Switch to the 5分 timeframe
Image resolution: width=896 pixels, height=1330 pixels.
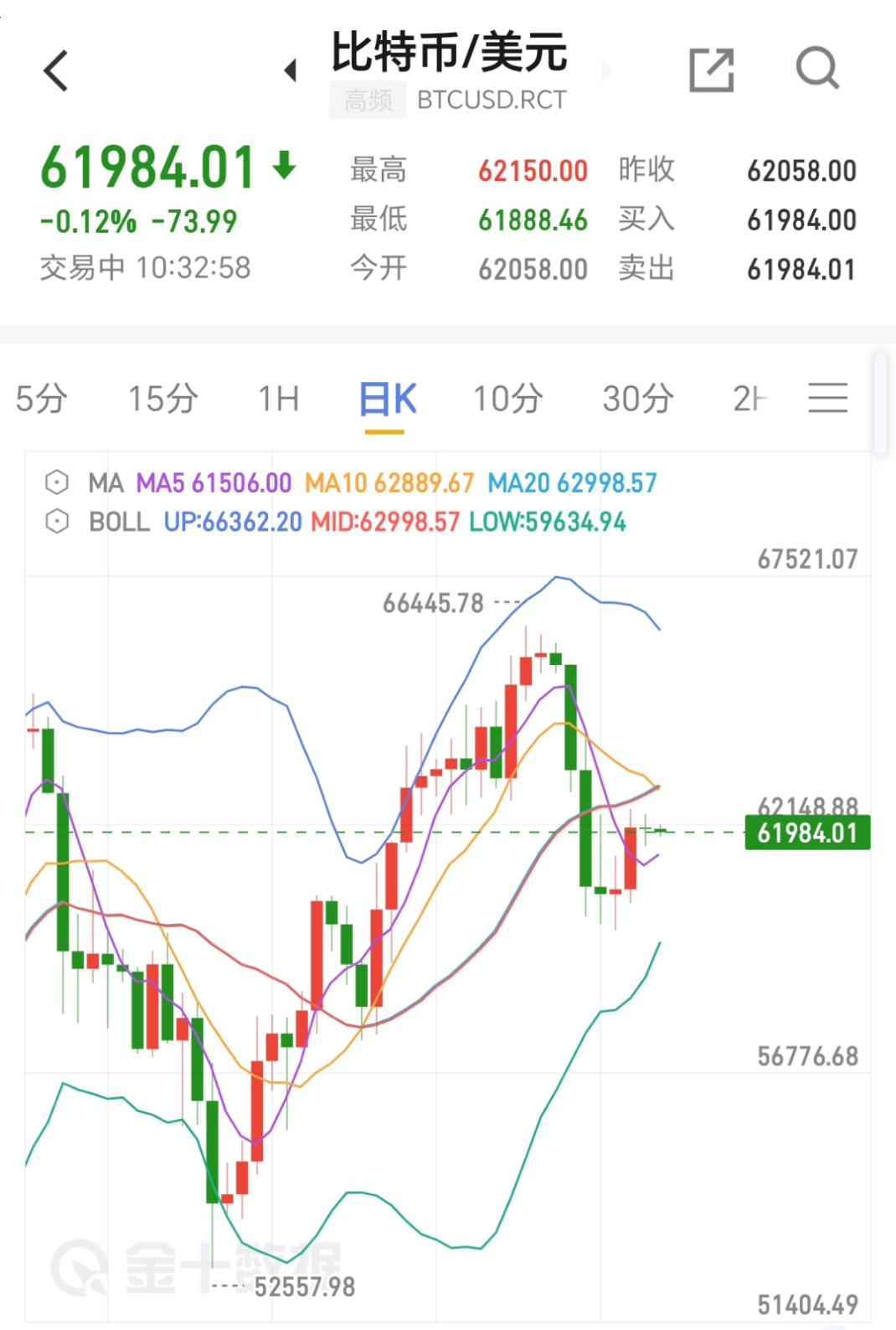(41, 399)
